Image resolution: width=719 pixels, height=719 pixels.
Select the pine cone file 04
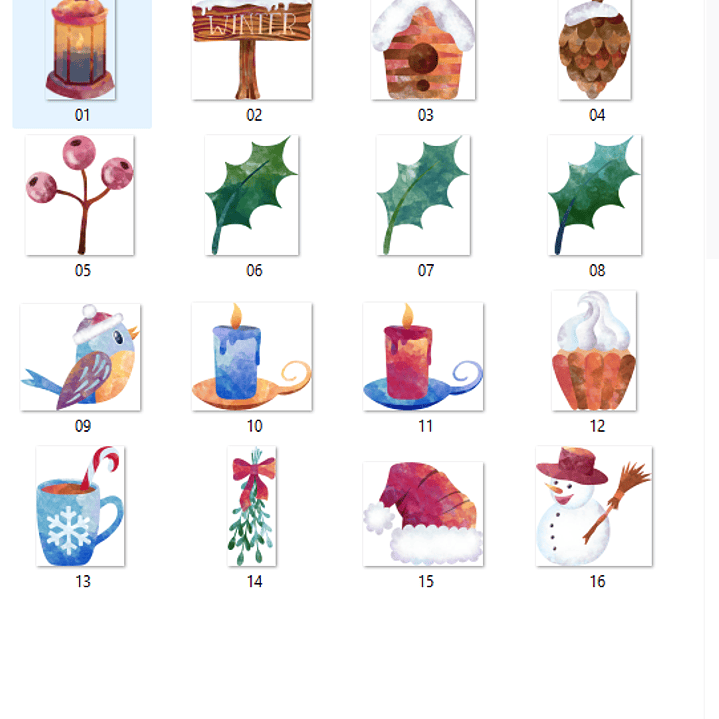(x=595, y=50)
